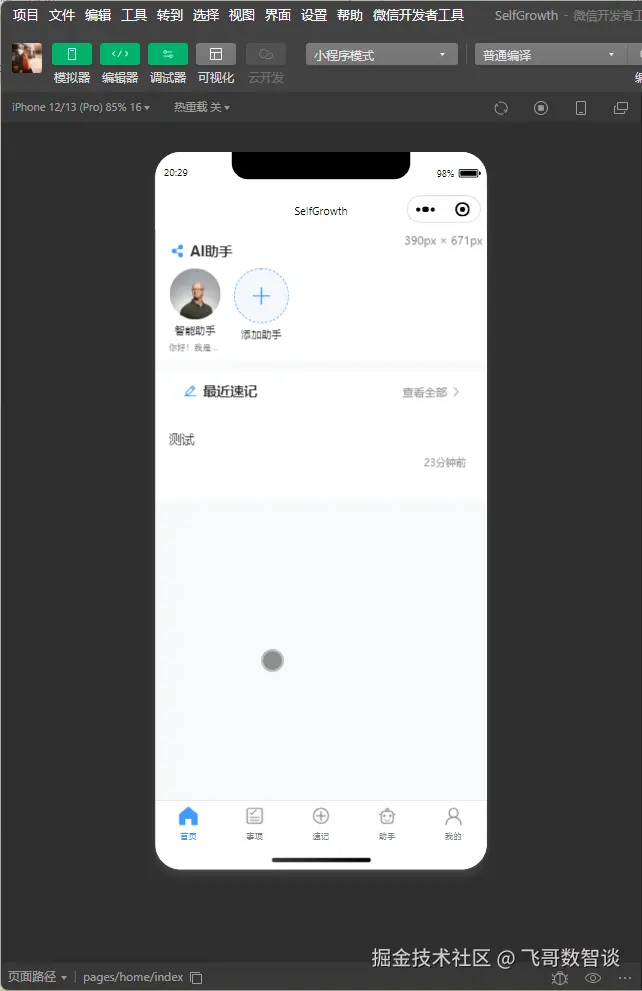Switch to the 我的 tab
Screen dimensions: 642x991
[453, 823]
